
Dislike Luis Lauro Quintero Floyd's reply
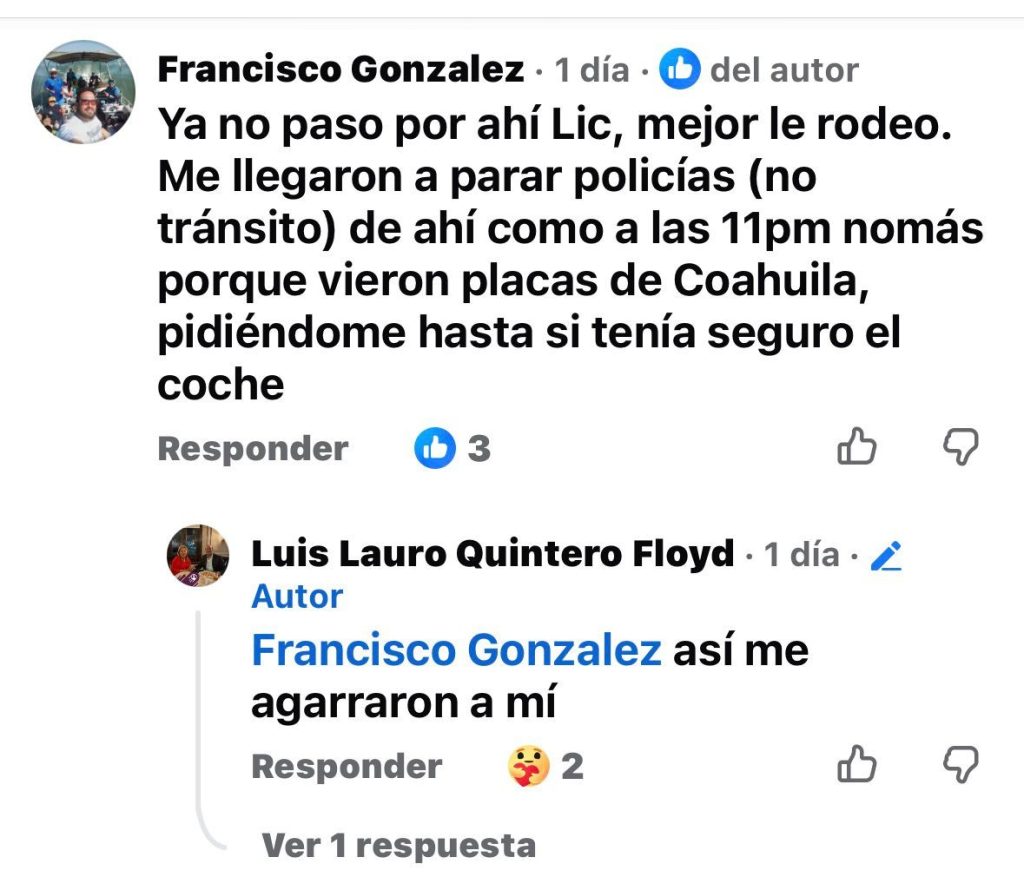(x=961, y=765)
